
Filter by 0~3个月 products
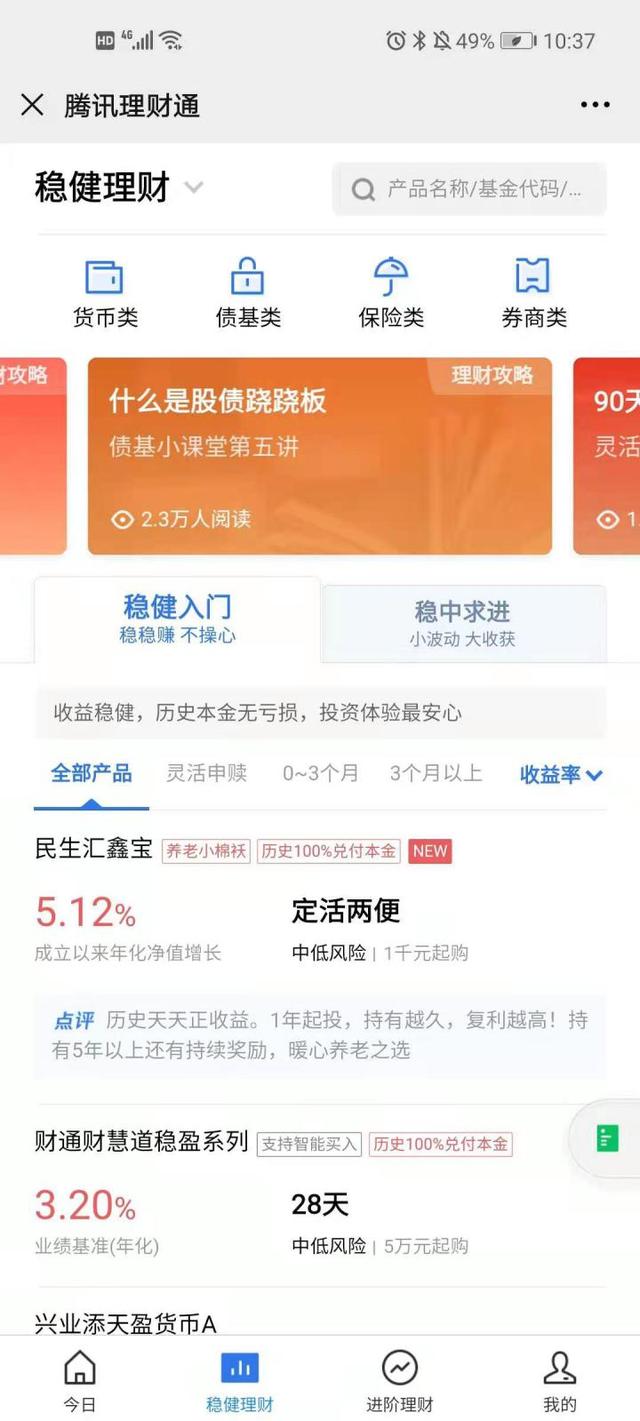320,773
